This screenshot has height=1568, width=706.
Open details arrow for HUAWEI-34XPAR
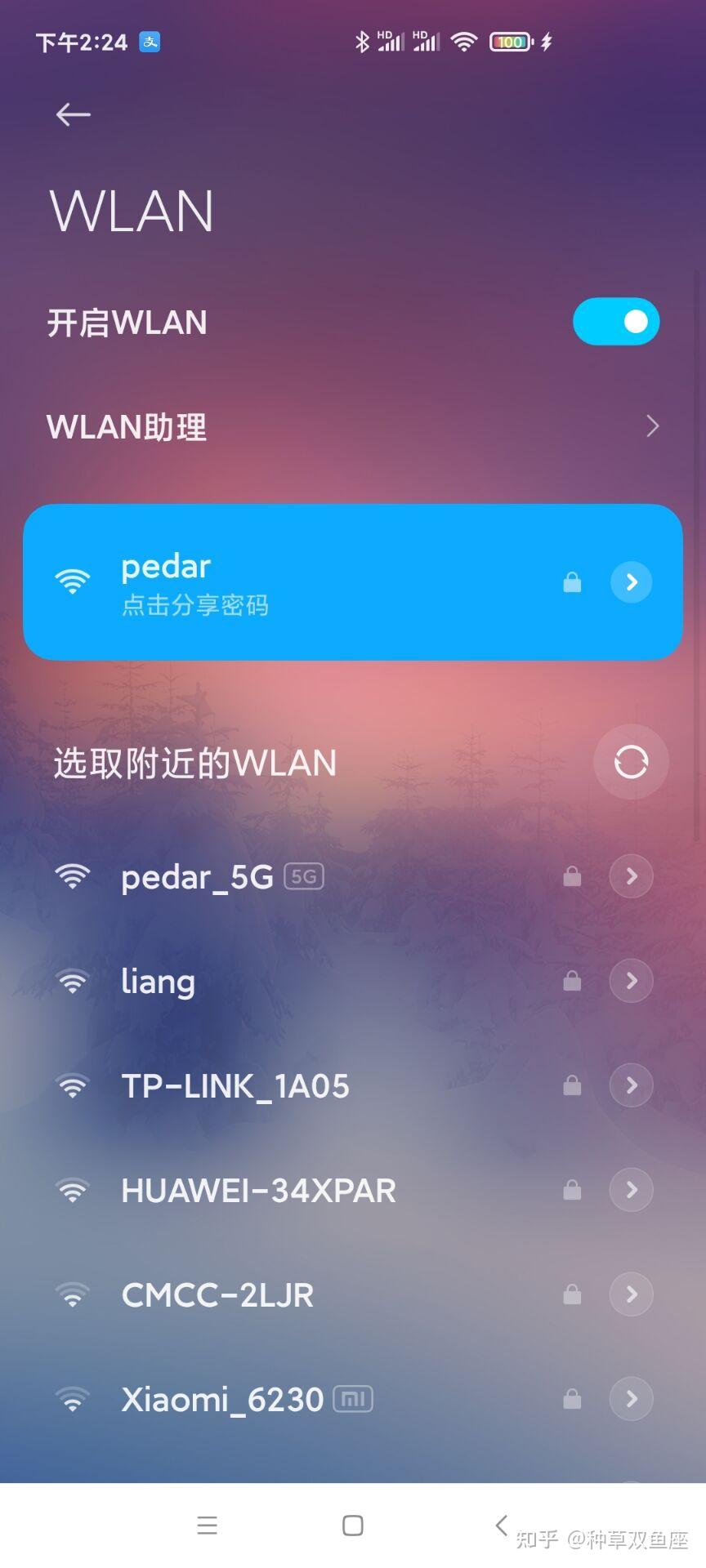coord(631,1190)
